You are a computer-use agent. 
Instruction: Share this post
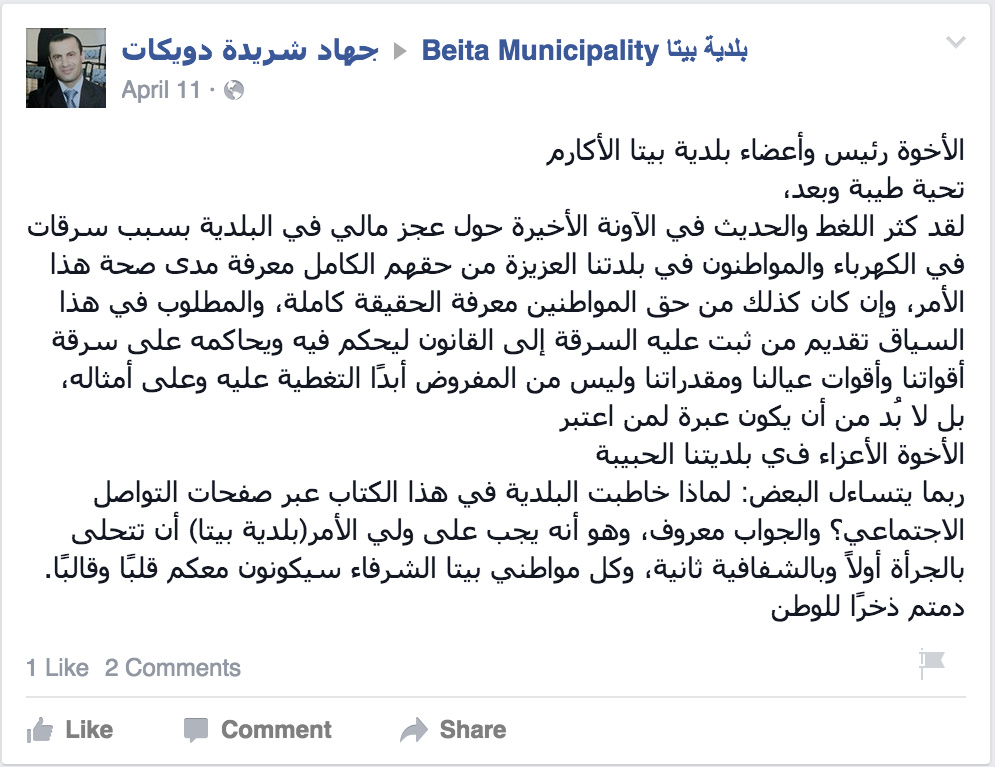(453, 730)
